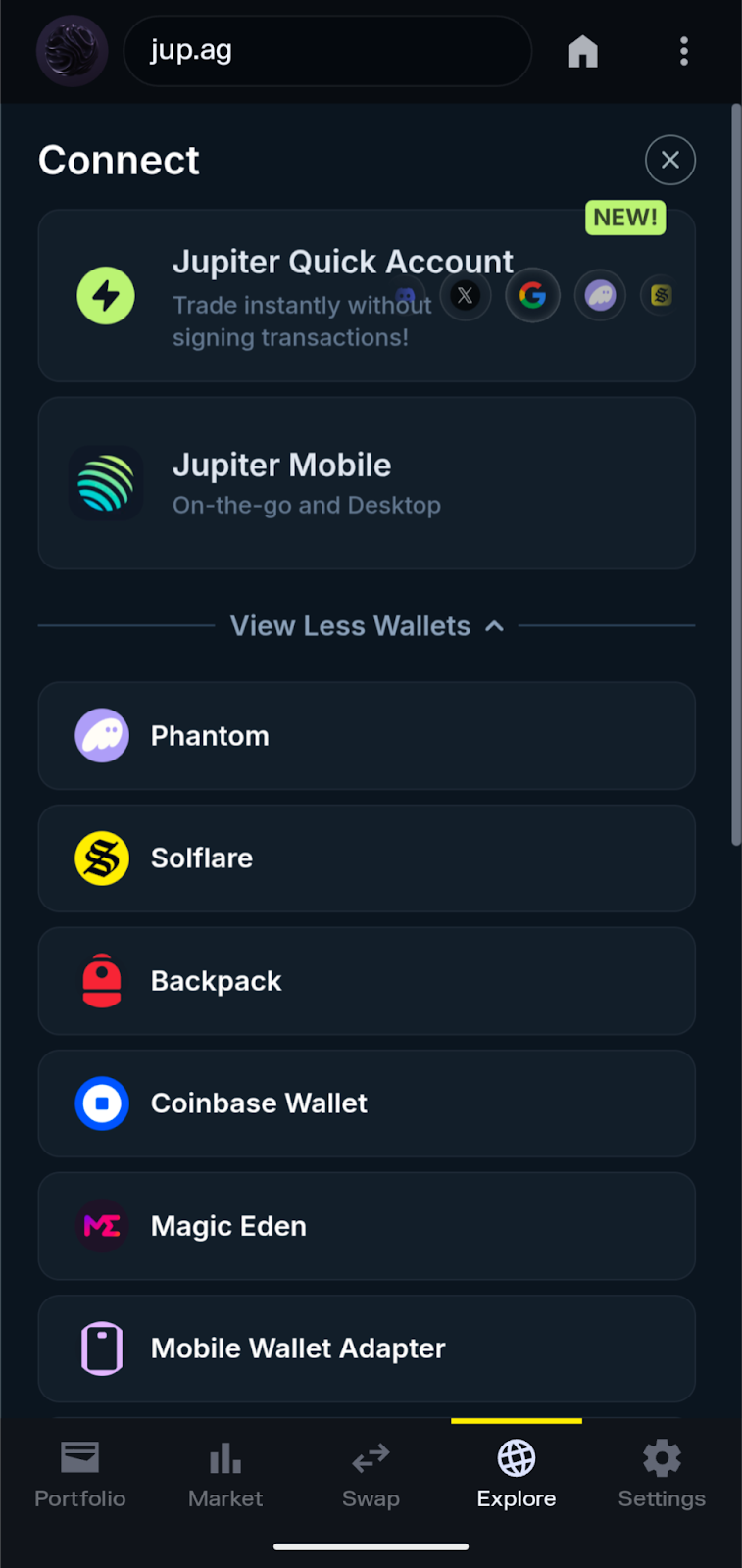Sign in with the Google icon
Viewport: 742px width, 1568px height.
point(532,295)
